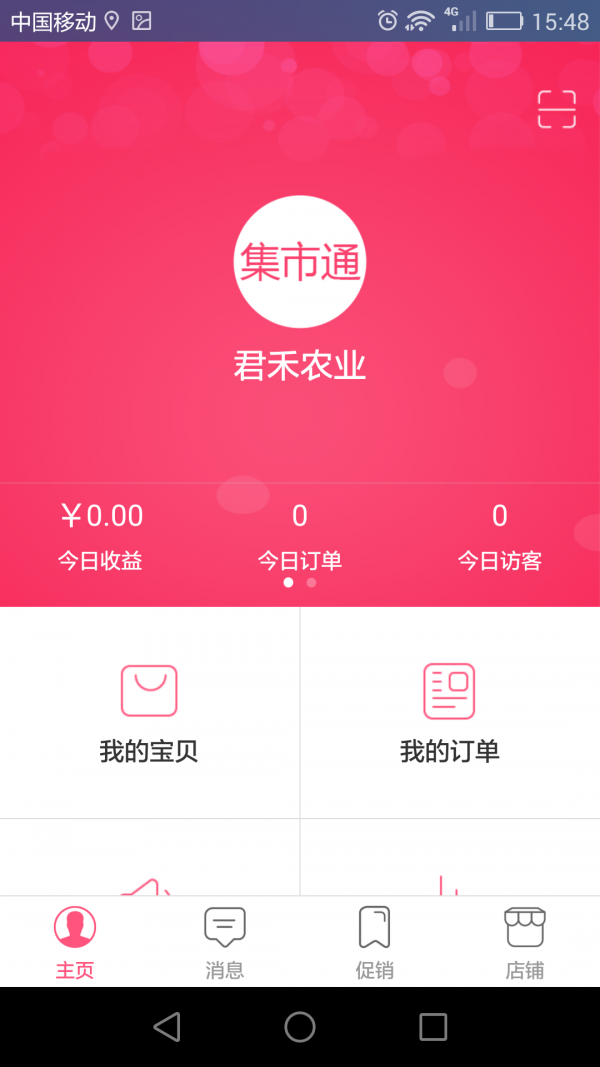View 今日访客 visitor details
This screenshot has width=600, height=1067.
(x=500, y=536)
